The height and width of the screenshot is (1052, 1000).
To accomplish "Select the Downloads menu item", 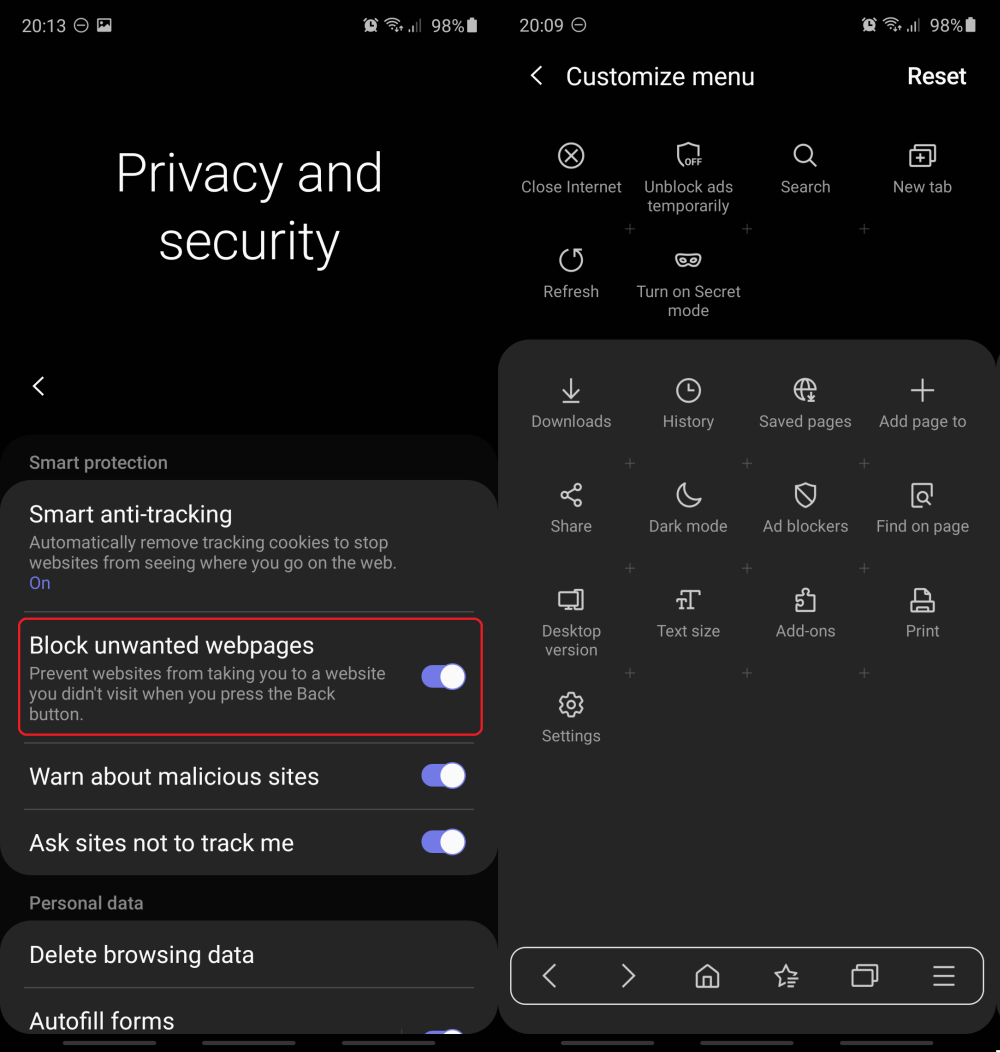I will [x=571, y=403].
